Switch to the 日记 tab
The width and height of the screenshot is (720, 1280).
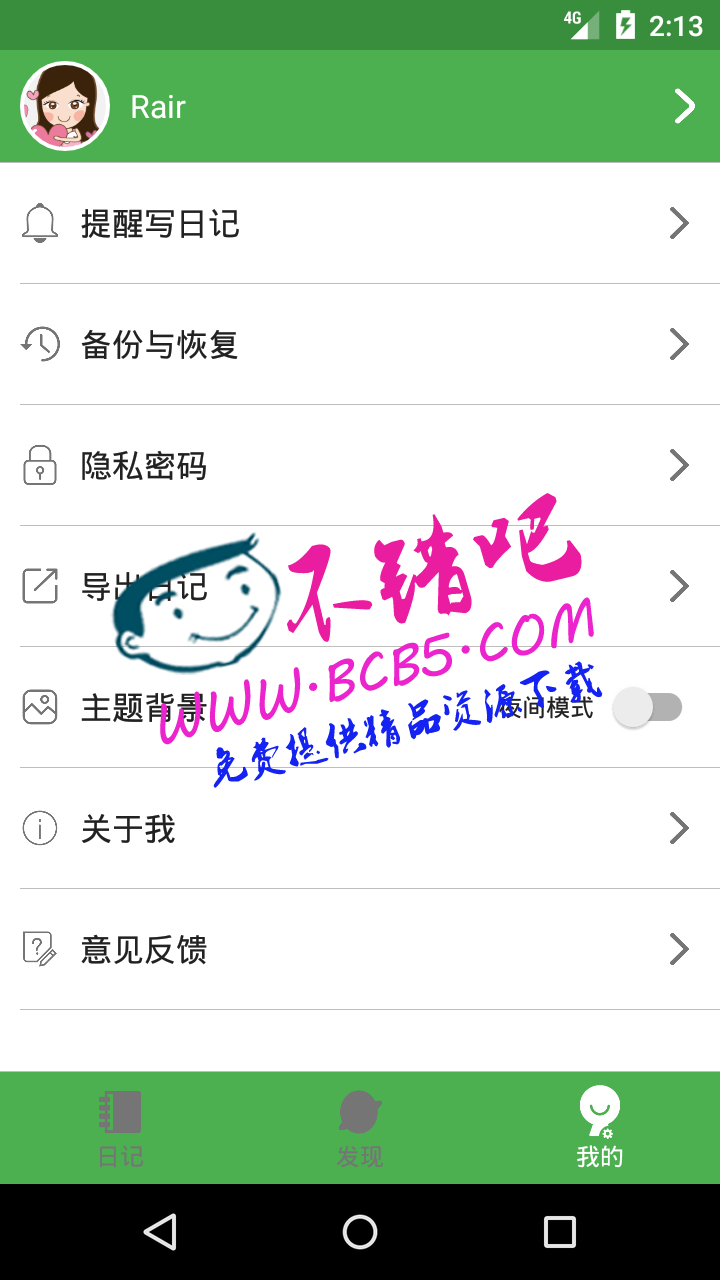point(120,1128)
